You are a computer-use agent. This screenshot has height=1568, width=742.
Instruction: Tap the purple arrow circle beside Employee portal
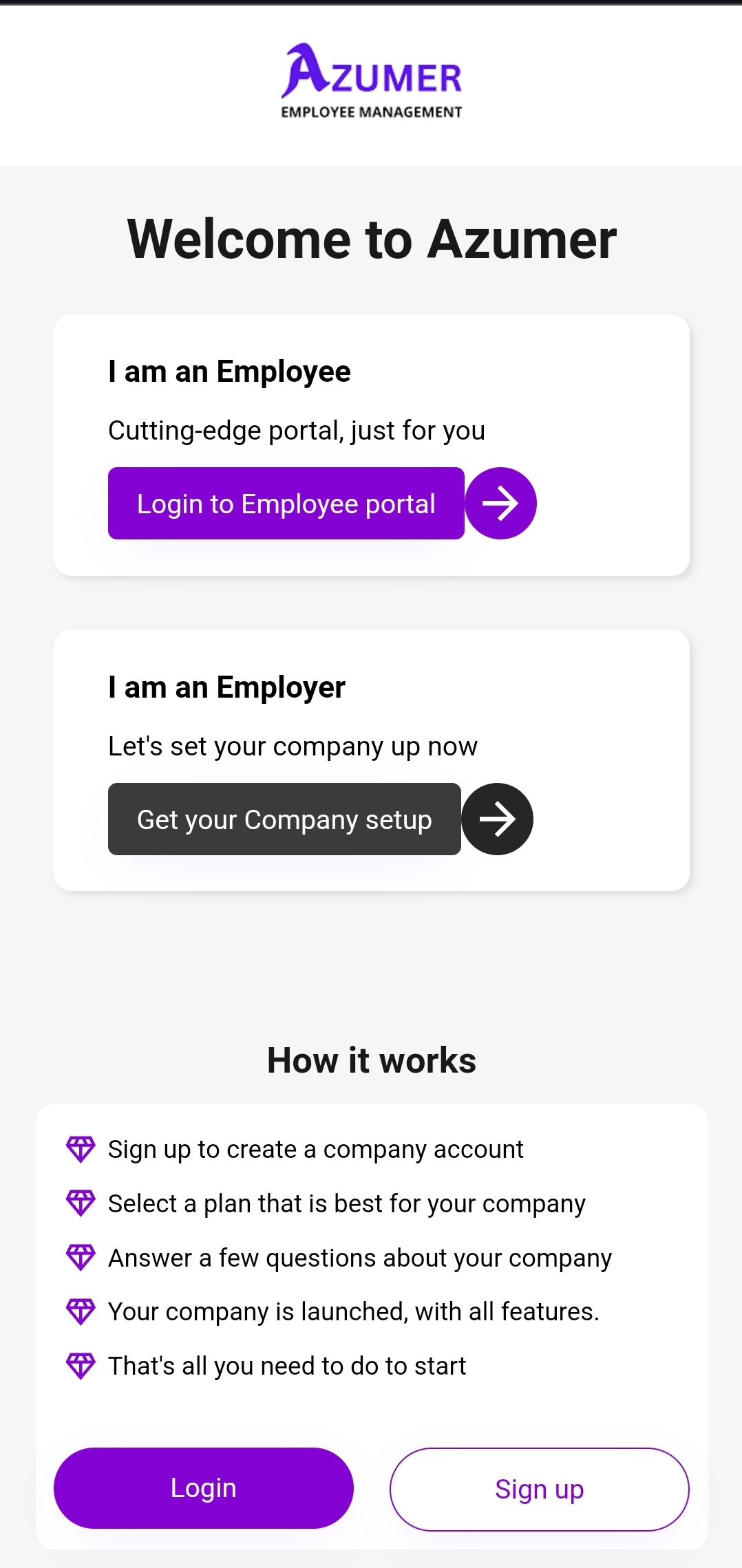(500, 503)
